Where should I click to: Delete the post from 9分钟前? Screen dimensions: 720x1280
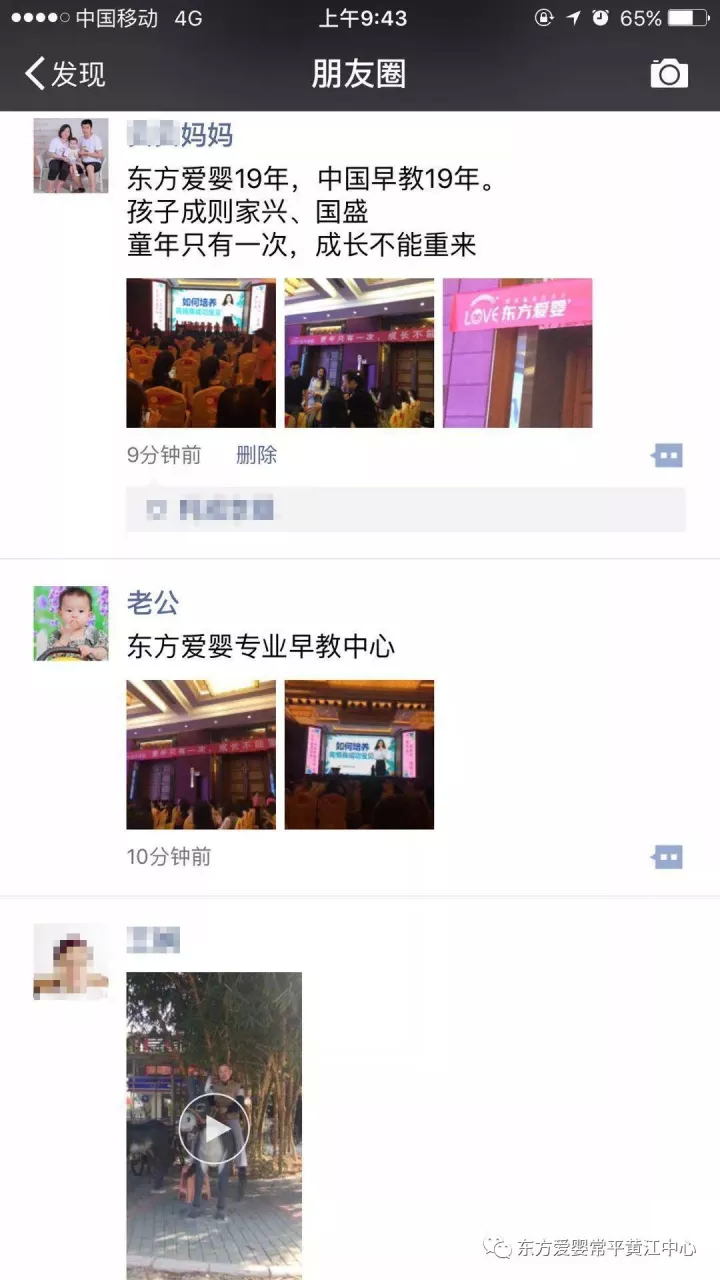pos(256,455)
